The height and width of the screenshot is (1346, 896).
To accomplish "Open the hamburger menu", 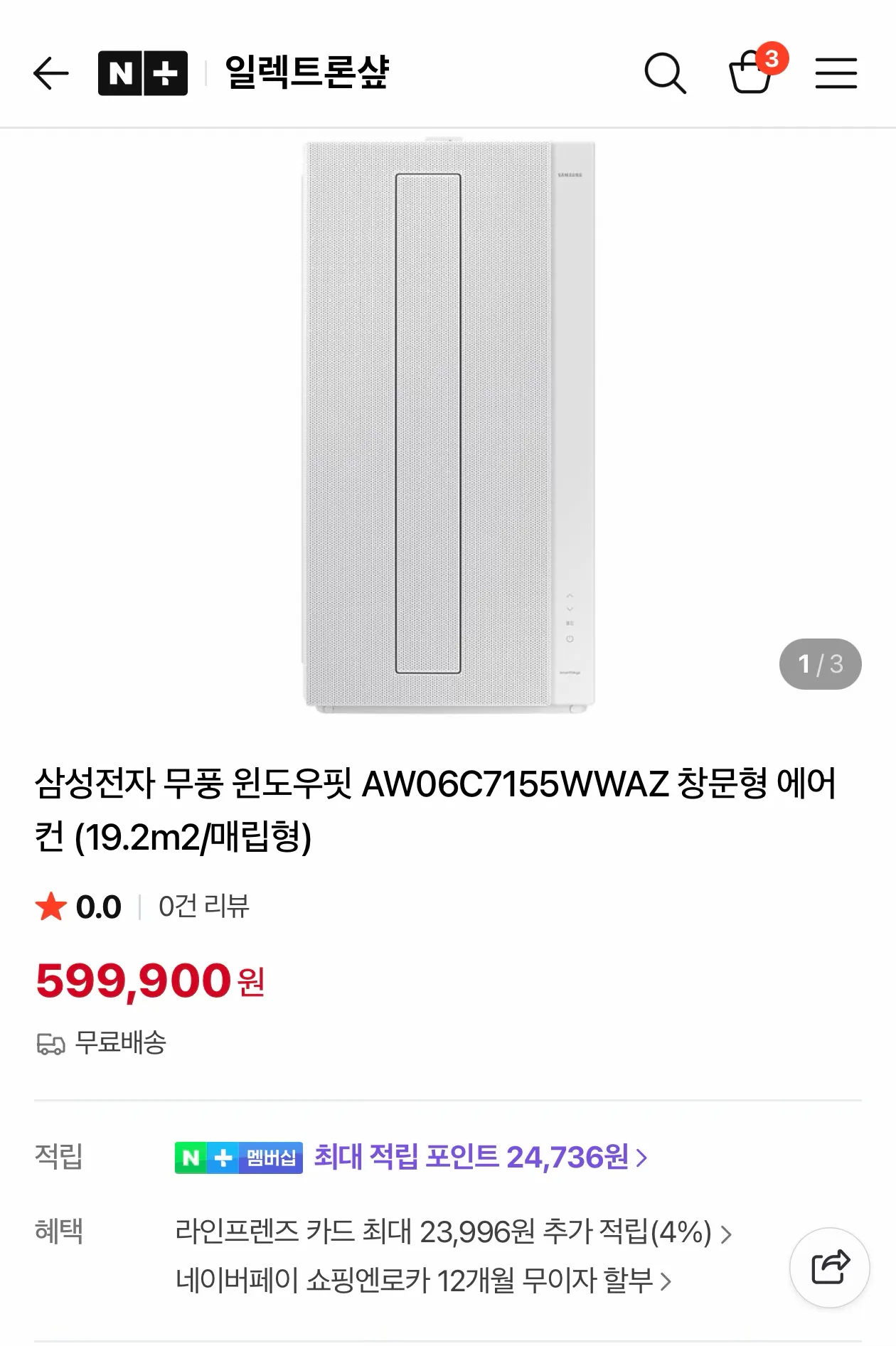I will (836, 73).
